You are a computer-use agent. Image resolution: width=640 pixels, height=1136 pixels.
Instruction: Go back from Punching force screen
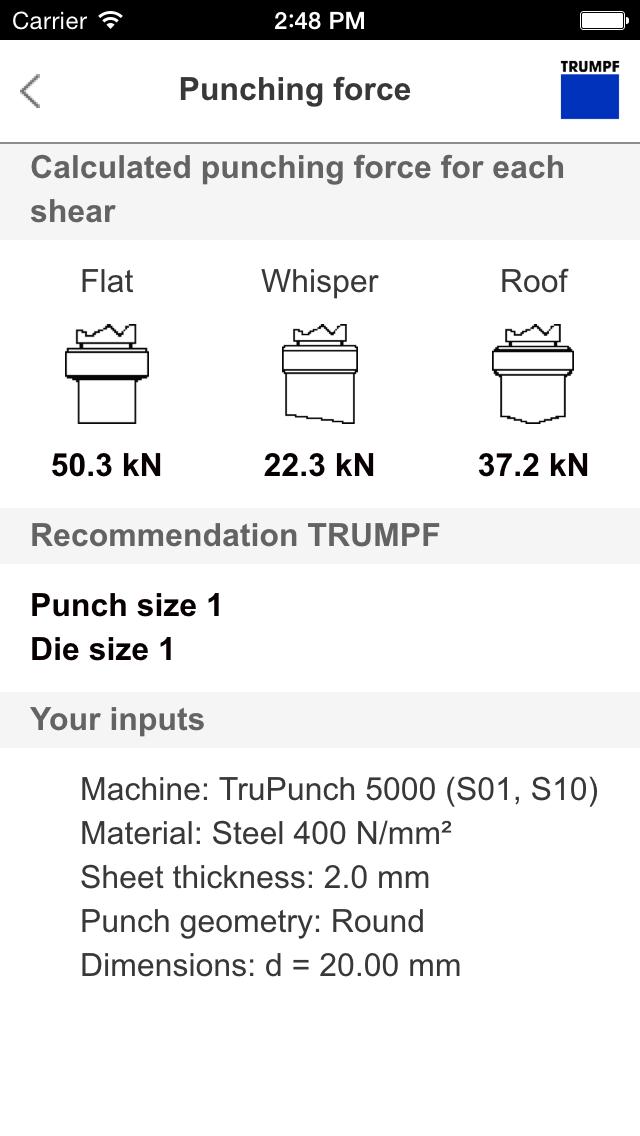(x=31, y=91)
